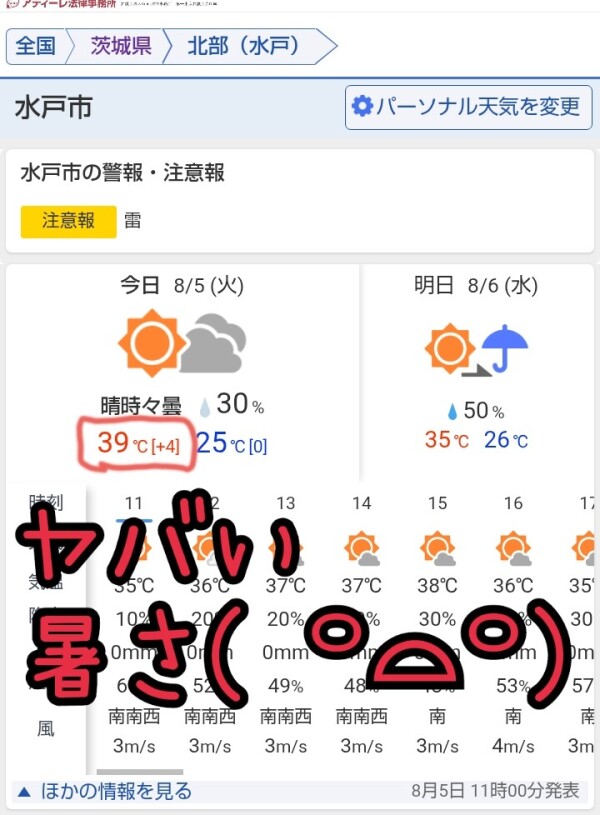
Task: Open today's 8/5 forecast card
Action: click(x=182, y=365)
